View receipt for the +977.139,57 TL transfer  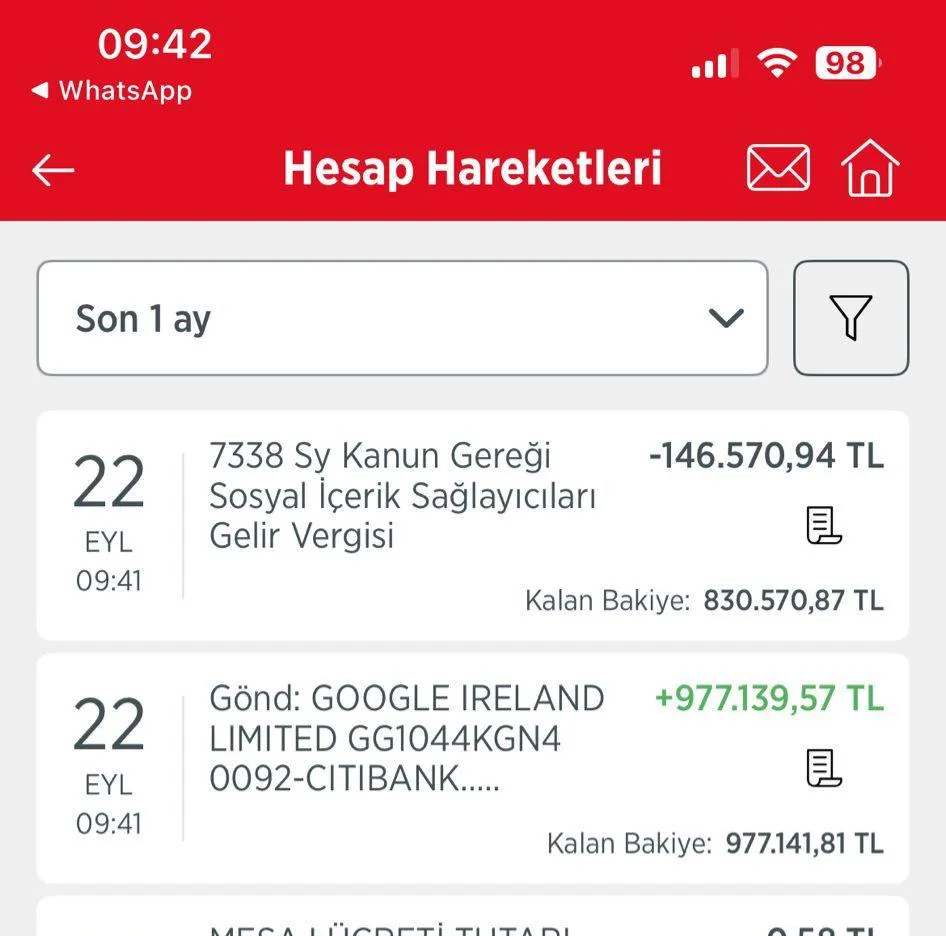point(824,768)
